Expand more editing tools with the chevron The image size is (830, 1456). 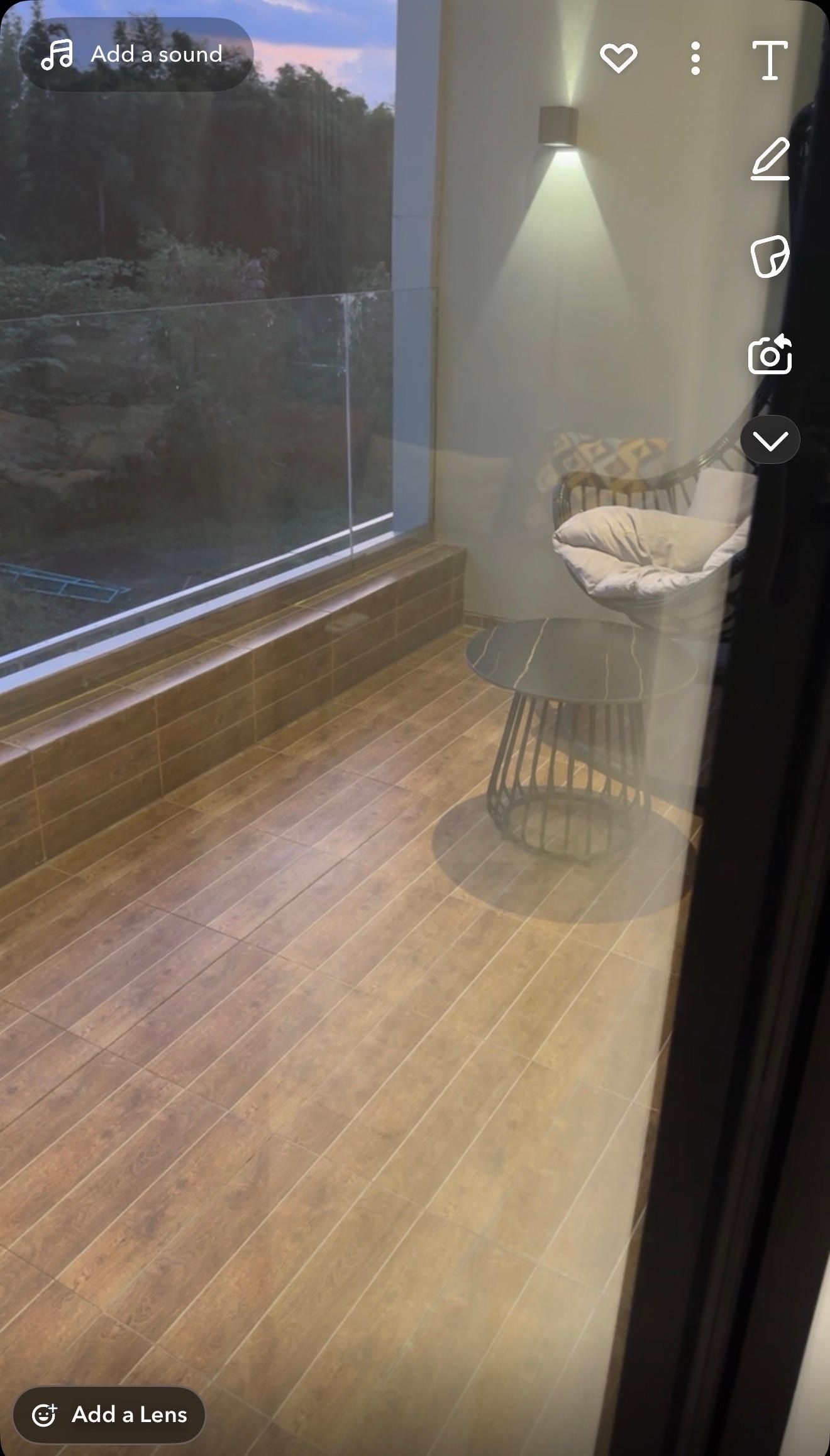tap(770, 440)
